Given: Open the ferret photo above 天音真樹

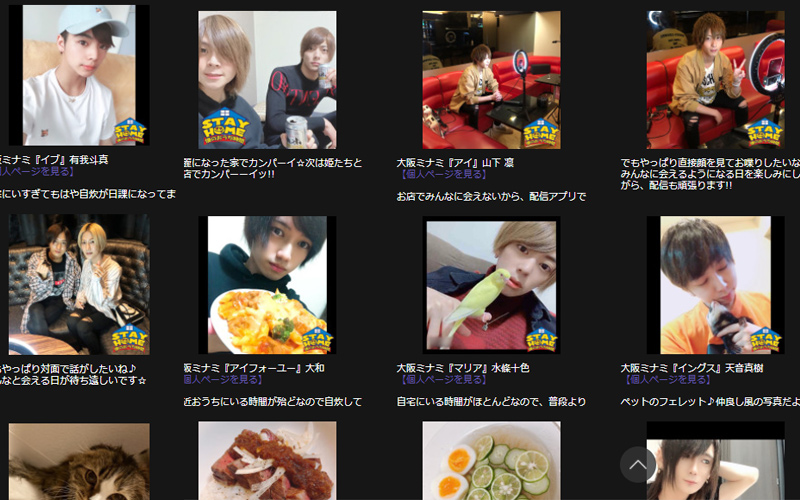Looking at the screenshot, I should 714,285.
